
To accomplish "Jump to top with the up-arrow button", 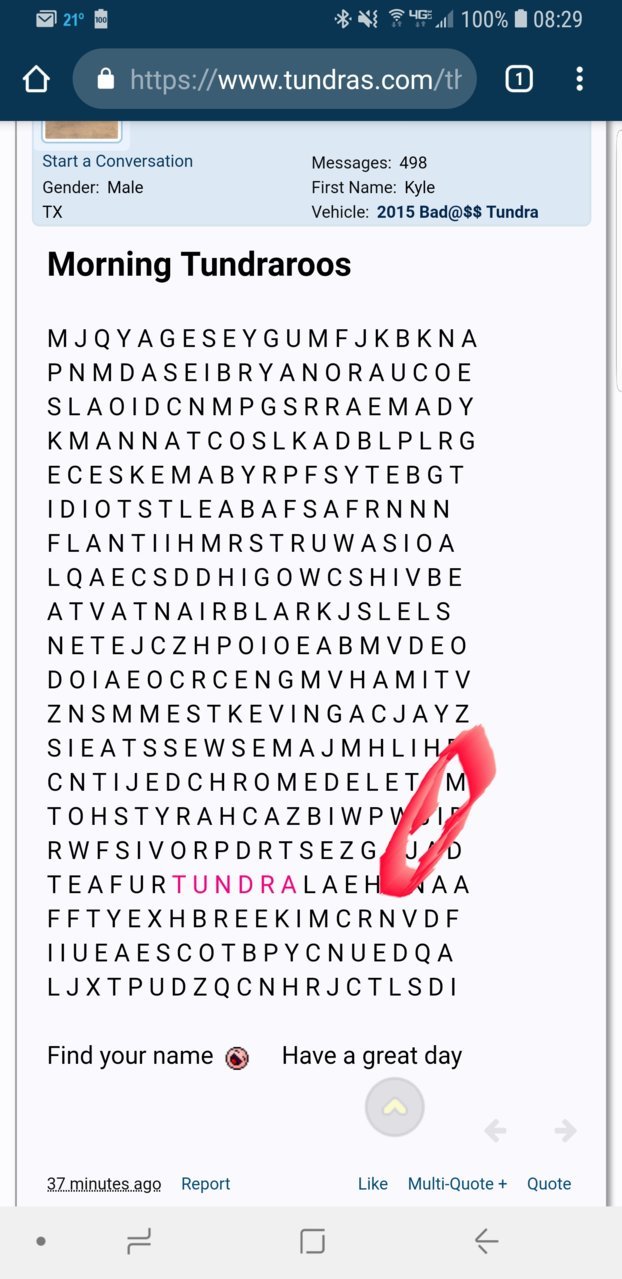I will click(x=395, y=1107).
